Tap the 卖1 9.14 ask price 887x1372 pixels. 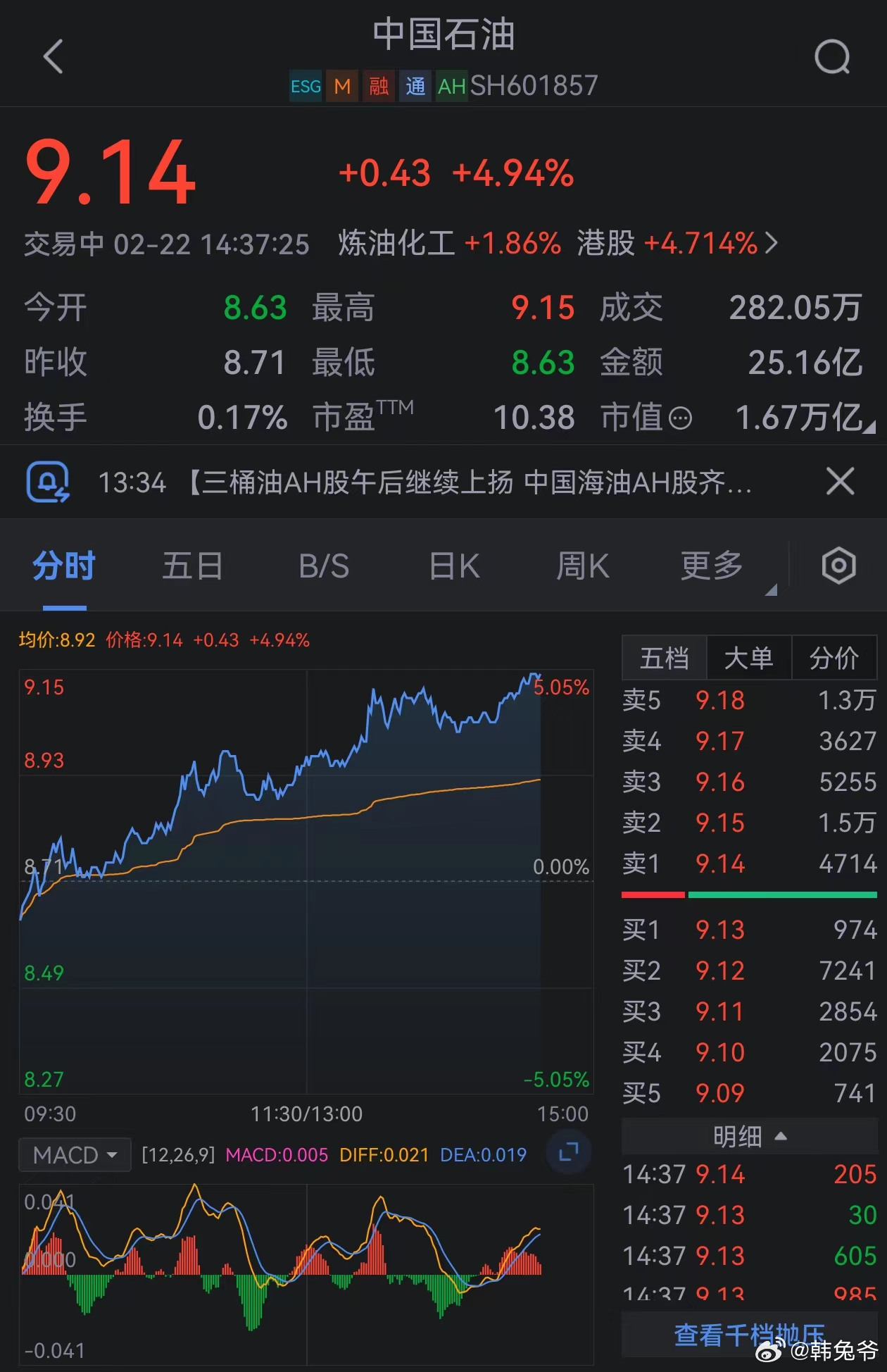click(719, 863)
